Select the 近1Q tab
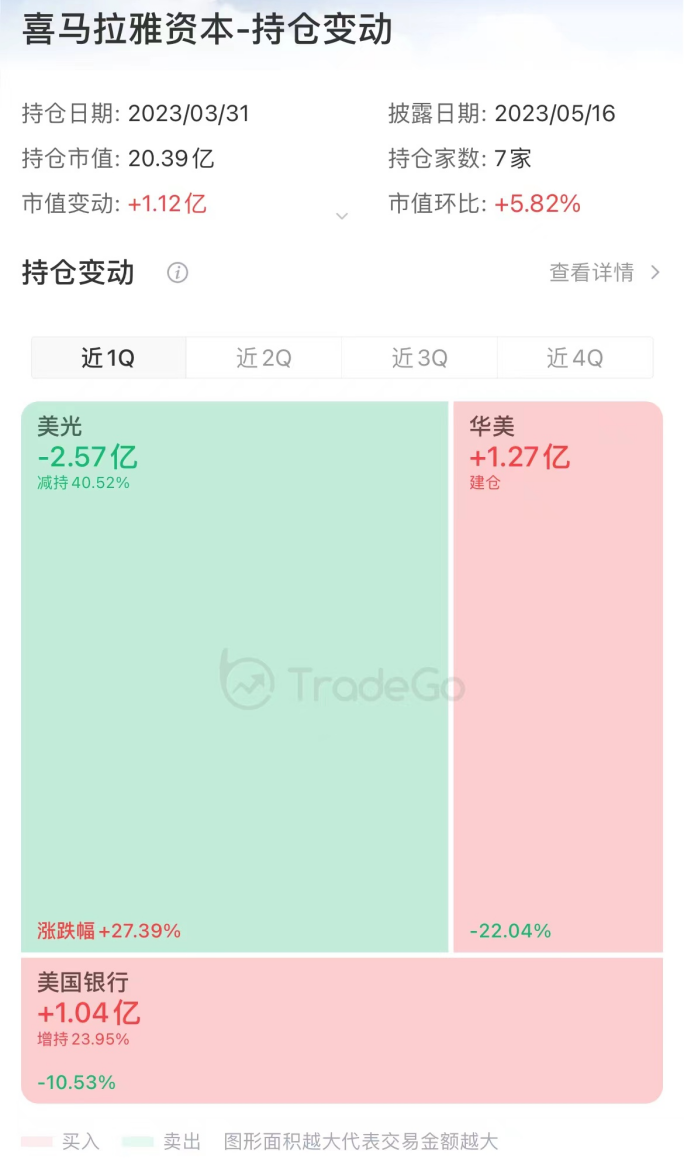Viewport: 684px width, 1158px height. coord(108,358)
